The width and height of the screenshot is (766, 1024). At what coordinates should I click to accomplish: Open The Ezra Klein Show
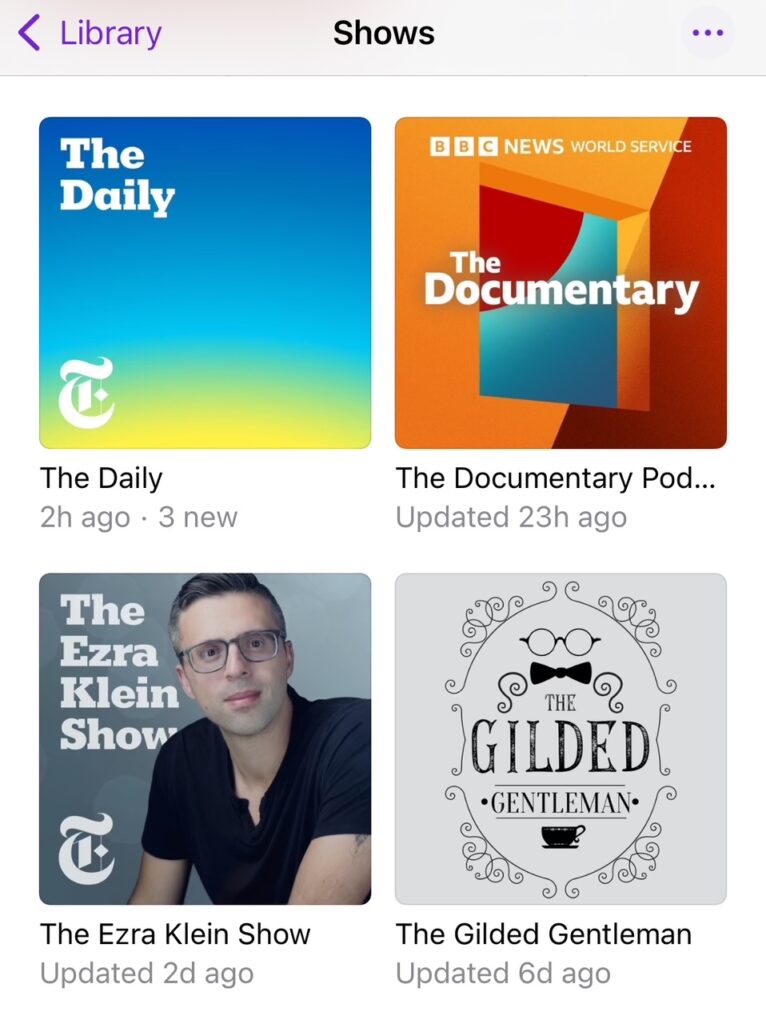(205, 739)
